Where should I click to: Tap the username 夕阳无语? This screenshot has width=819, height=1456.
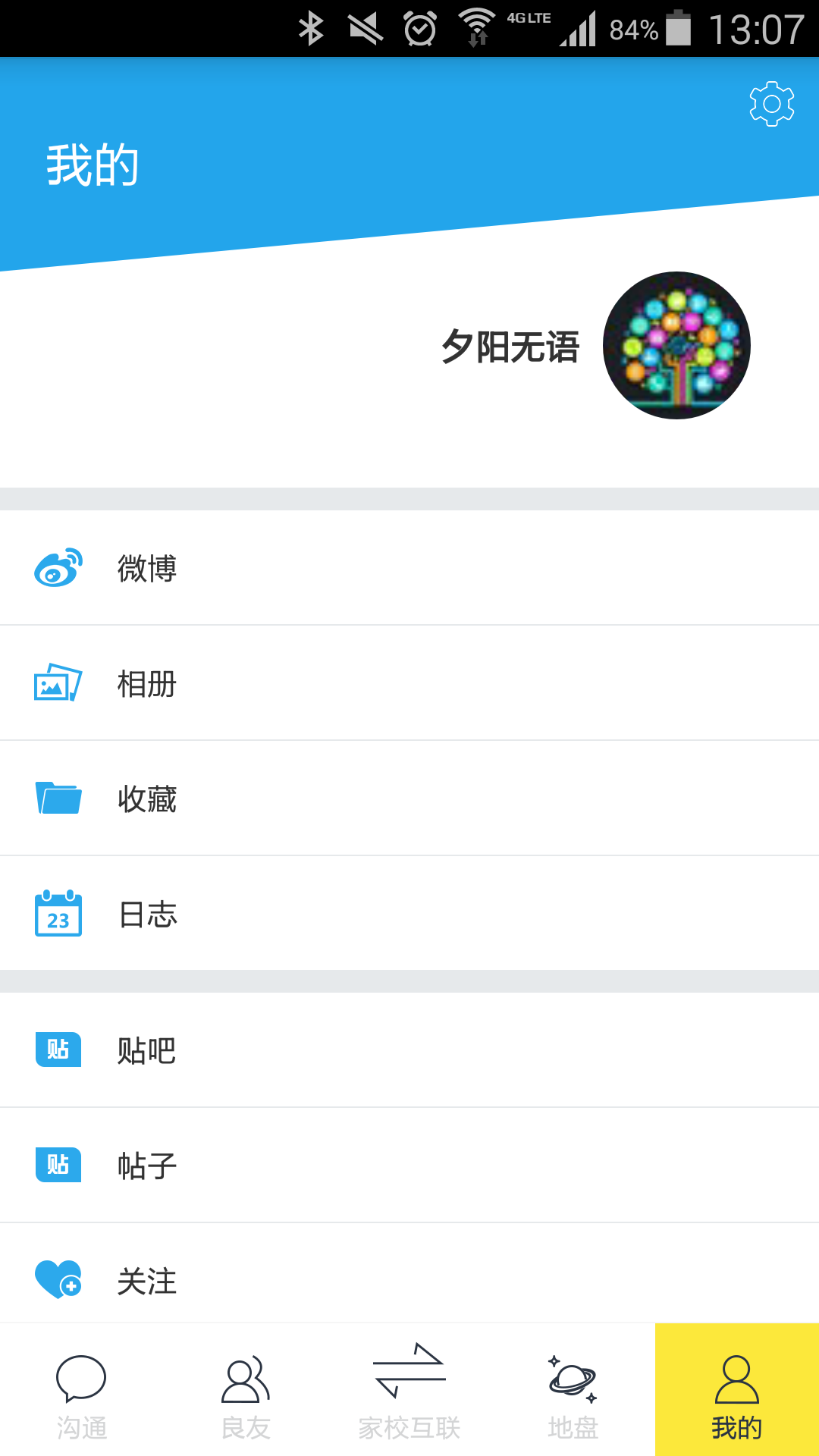pyautogui.click(x=511, y=347)
